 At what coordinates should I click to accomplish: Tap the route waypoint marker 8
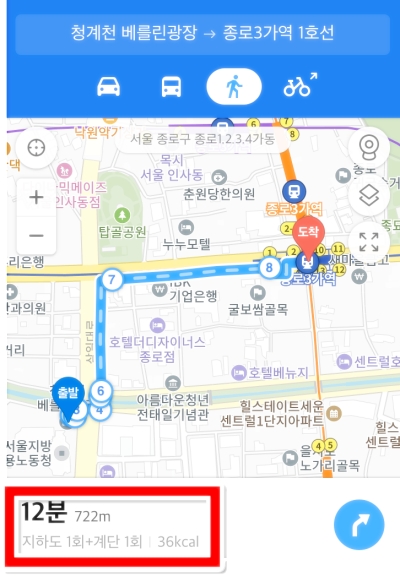coord(269,267)
